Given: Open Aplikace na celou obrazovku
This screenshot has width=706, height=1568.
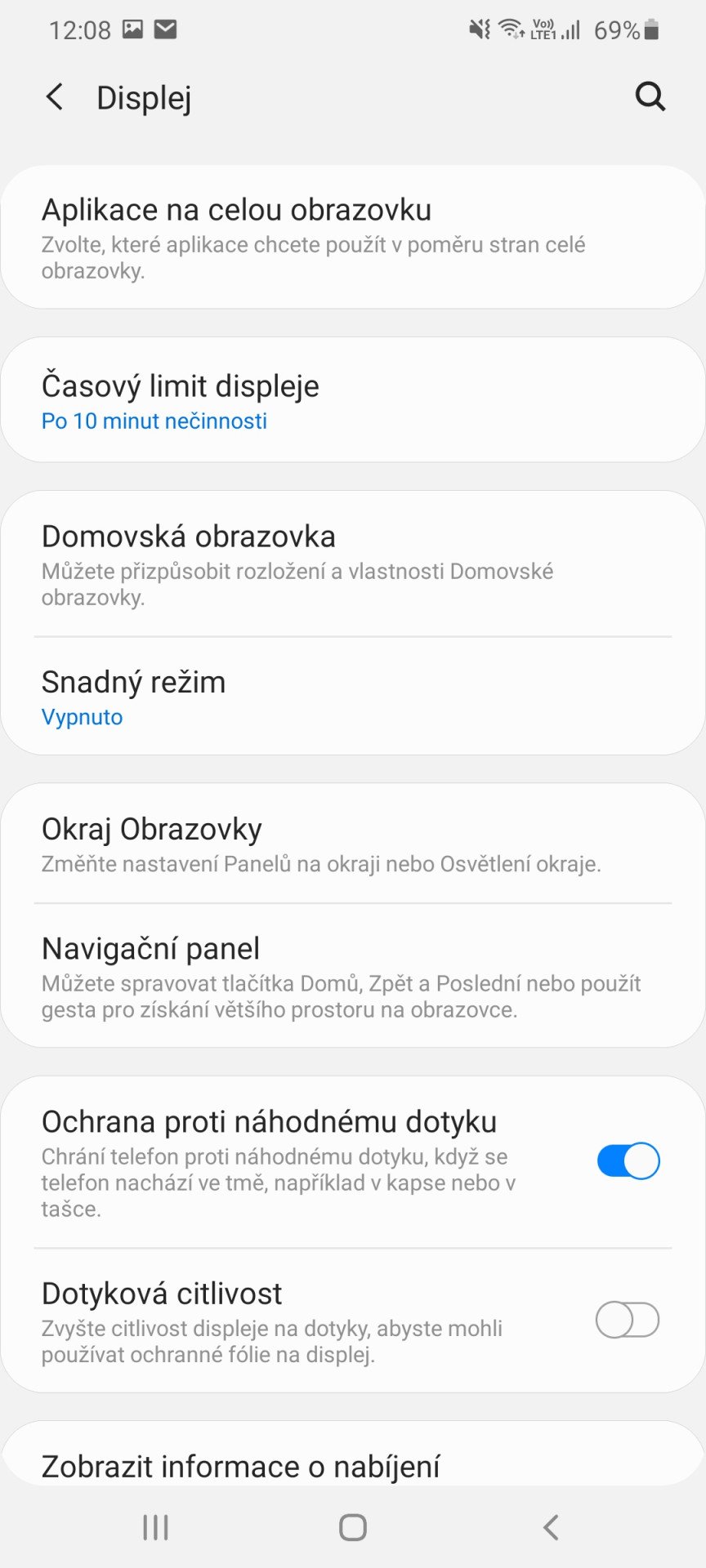Looking at the screenshot, I should pos(353,237).
